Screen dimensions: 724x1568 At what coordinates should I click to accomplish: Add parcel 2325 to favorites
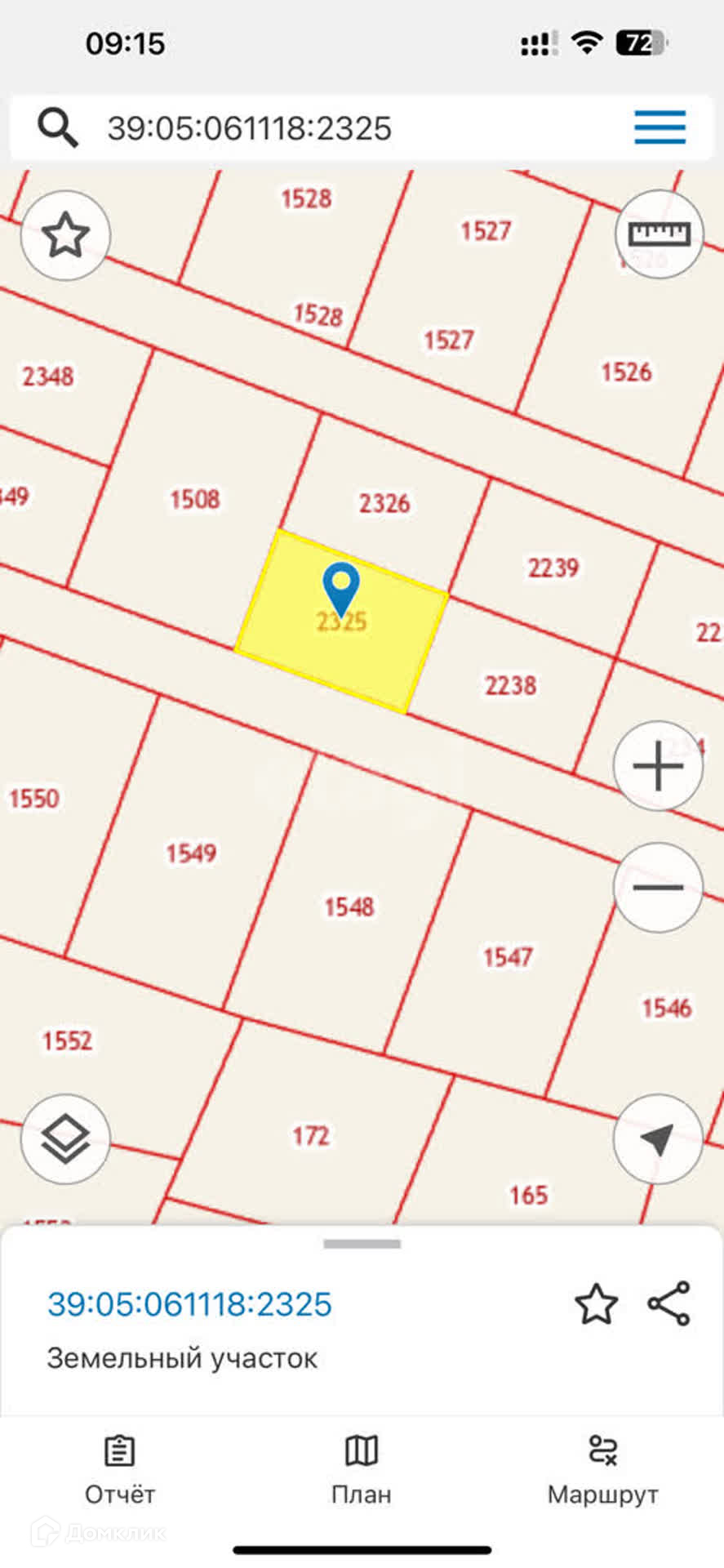(596, 1304)
